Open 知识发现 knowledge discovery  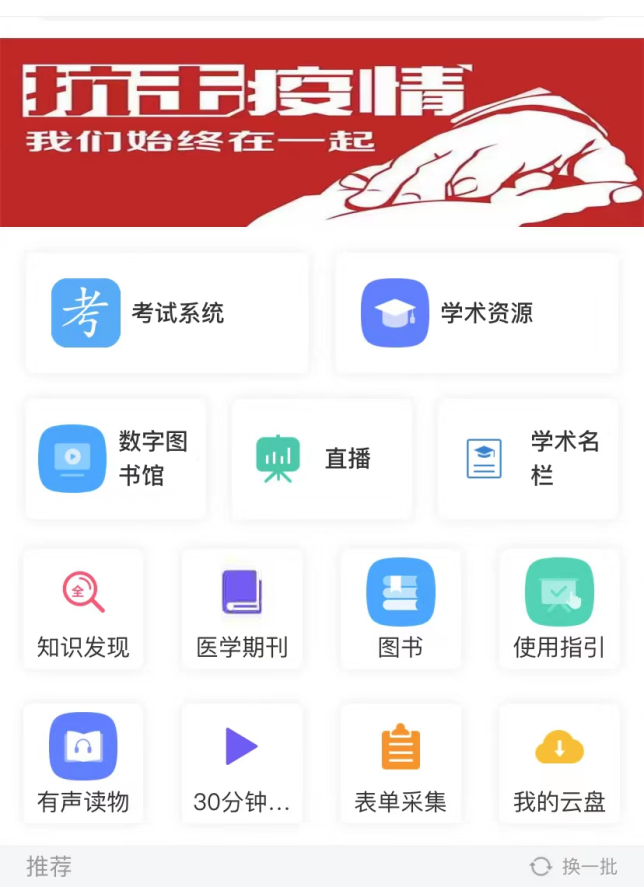click(83, 608)
